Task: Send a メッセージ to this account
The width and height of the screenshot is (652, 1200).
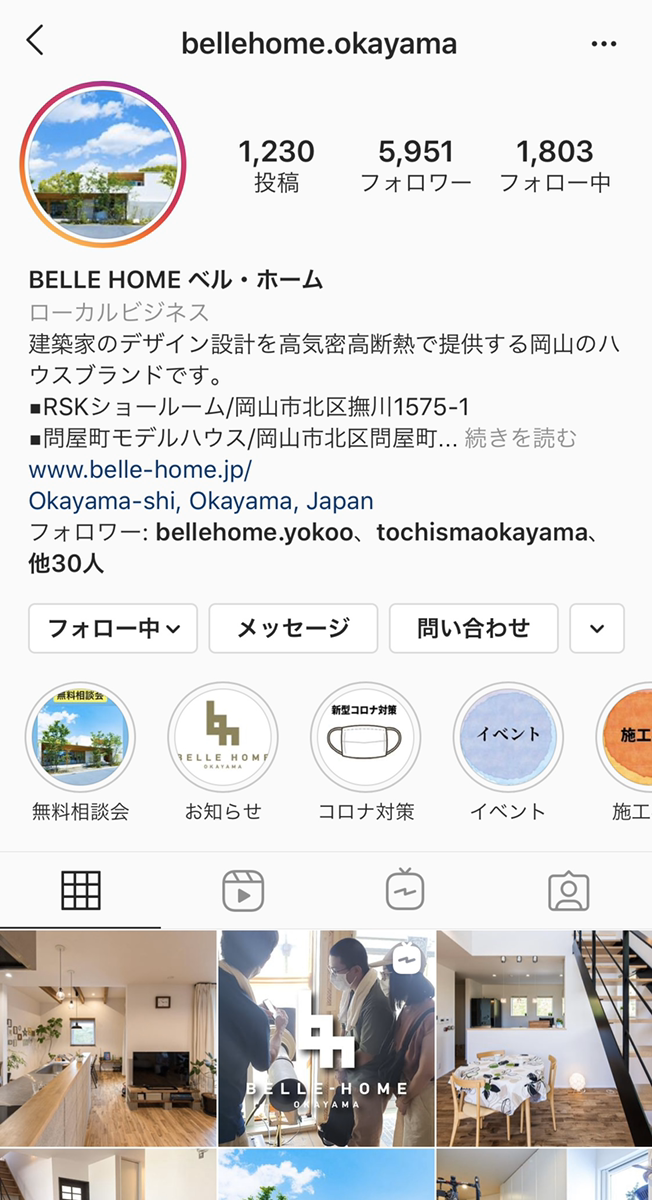Action: click(x=293, y=628)
